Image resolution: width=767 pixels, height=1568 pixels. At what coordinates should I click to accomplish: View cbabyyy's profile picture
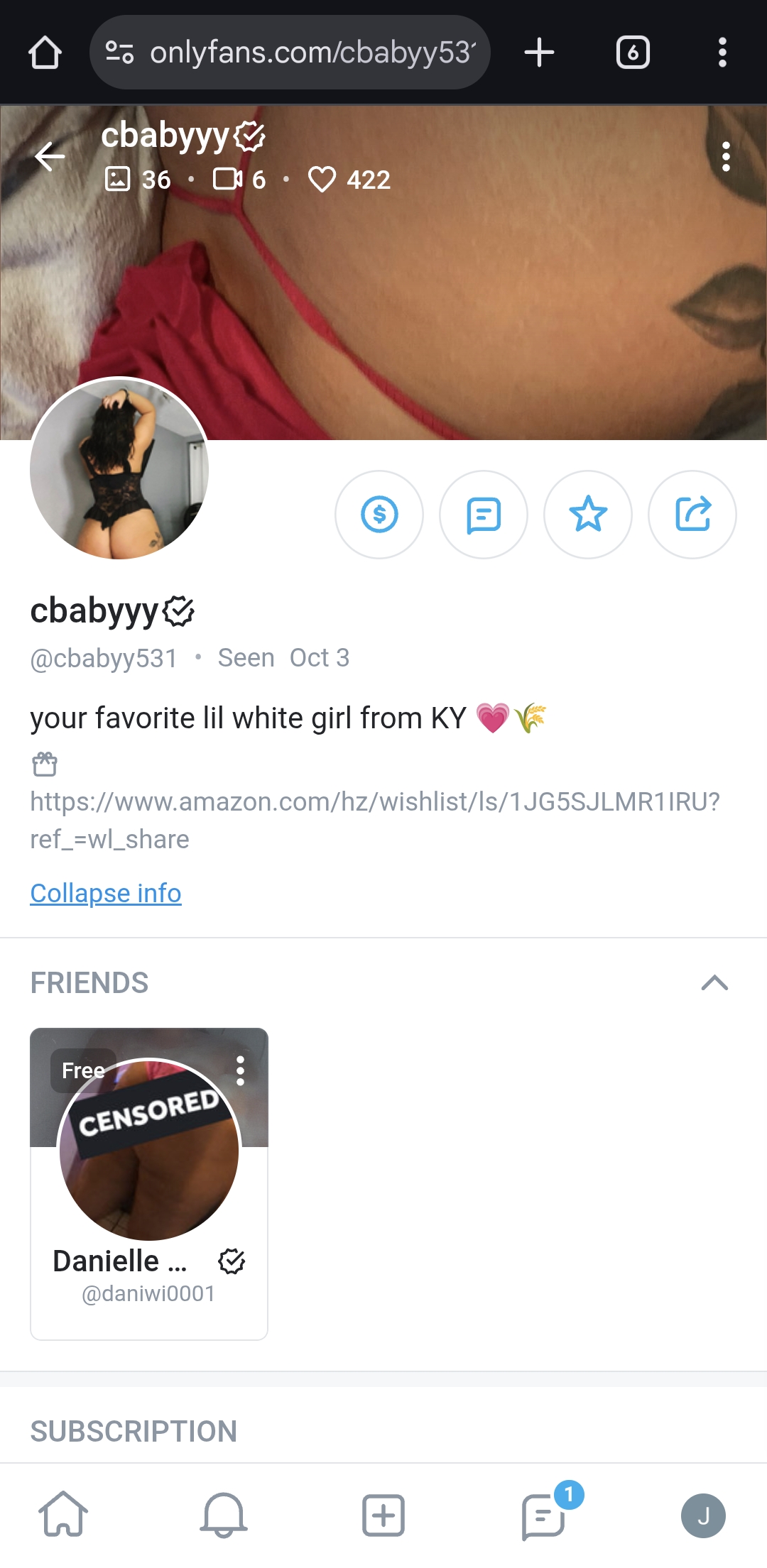click(x=119, y=468)
